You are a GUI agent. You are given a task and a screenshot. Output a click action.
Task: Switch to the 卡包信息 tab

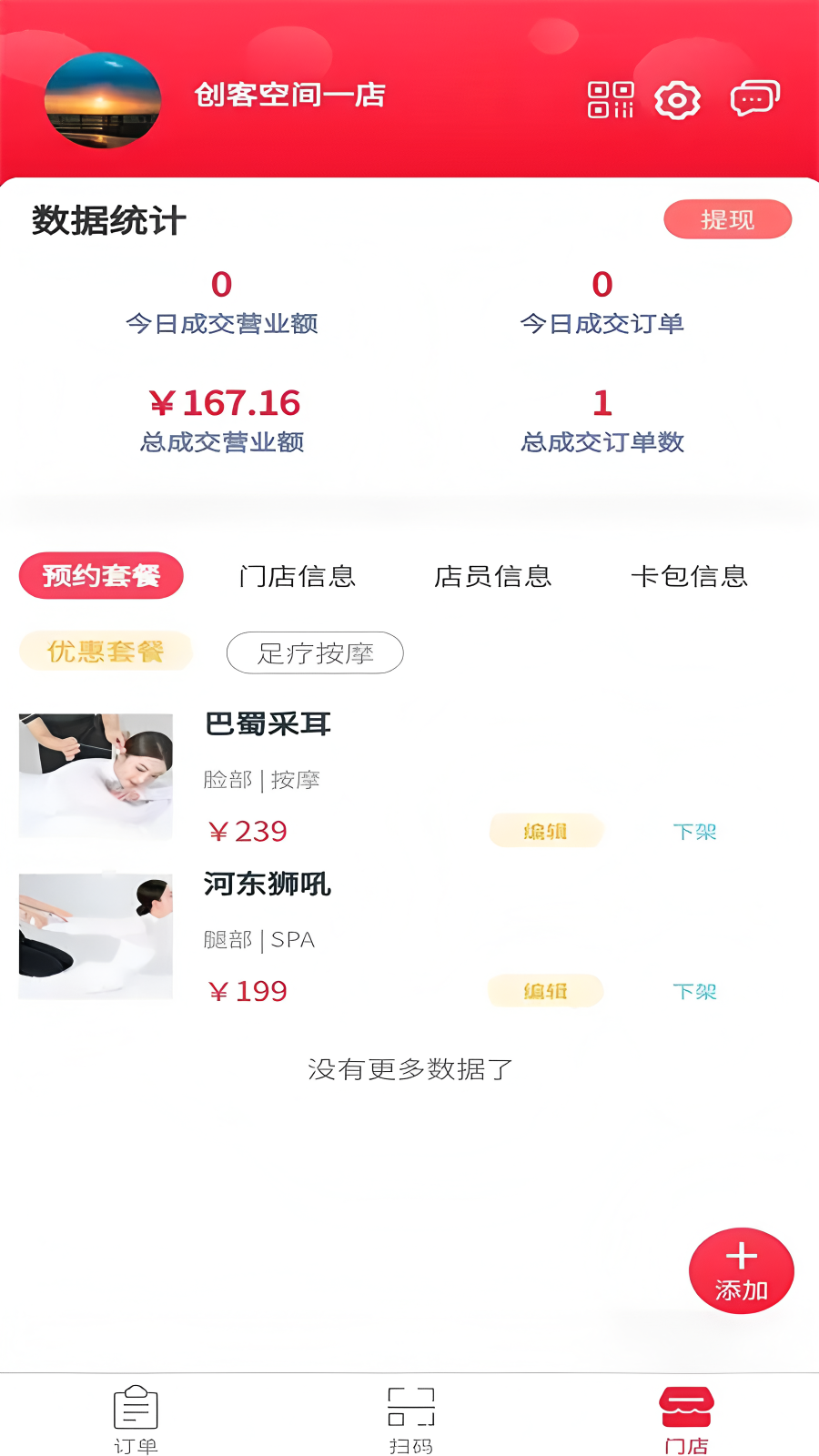(x=689, y=576)
